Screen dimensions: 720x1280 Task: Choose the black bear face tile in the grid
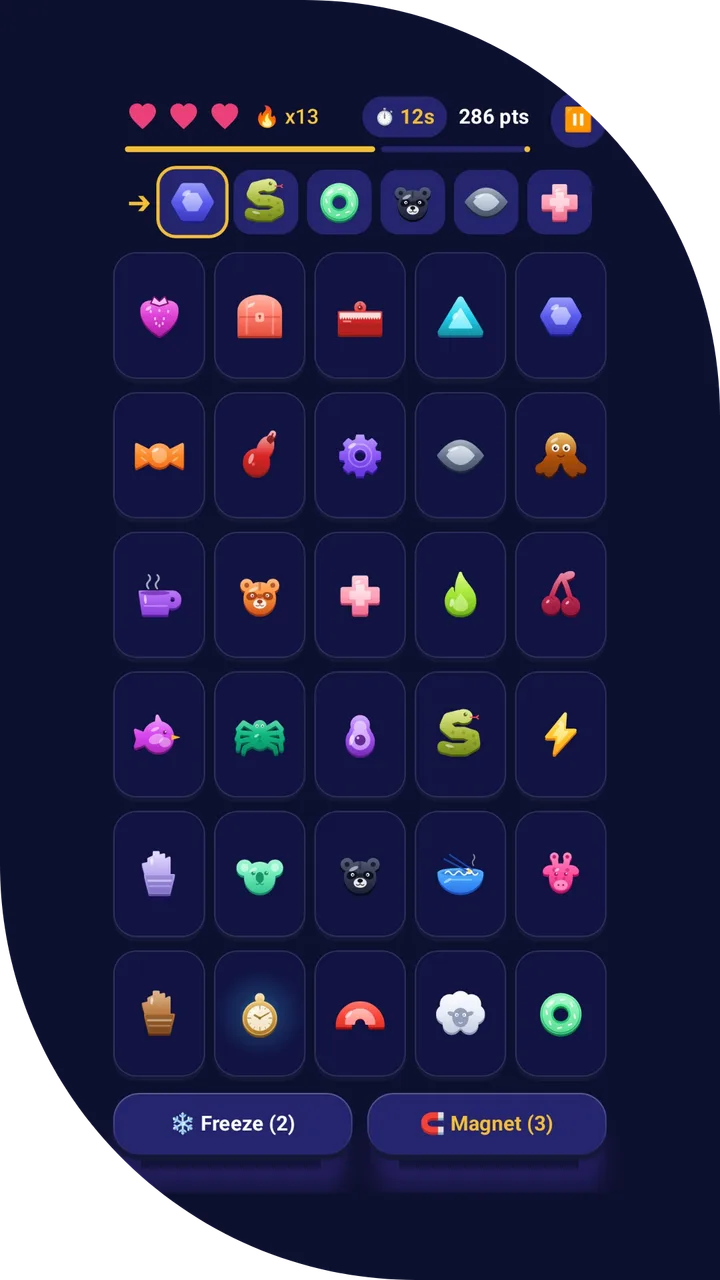tap(360, 875)
